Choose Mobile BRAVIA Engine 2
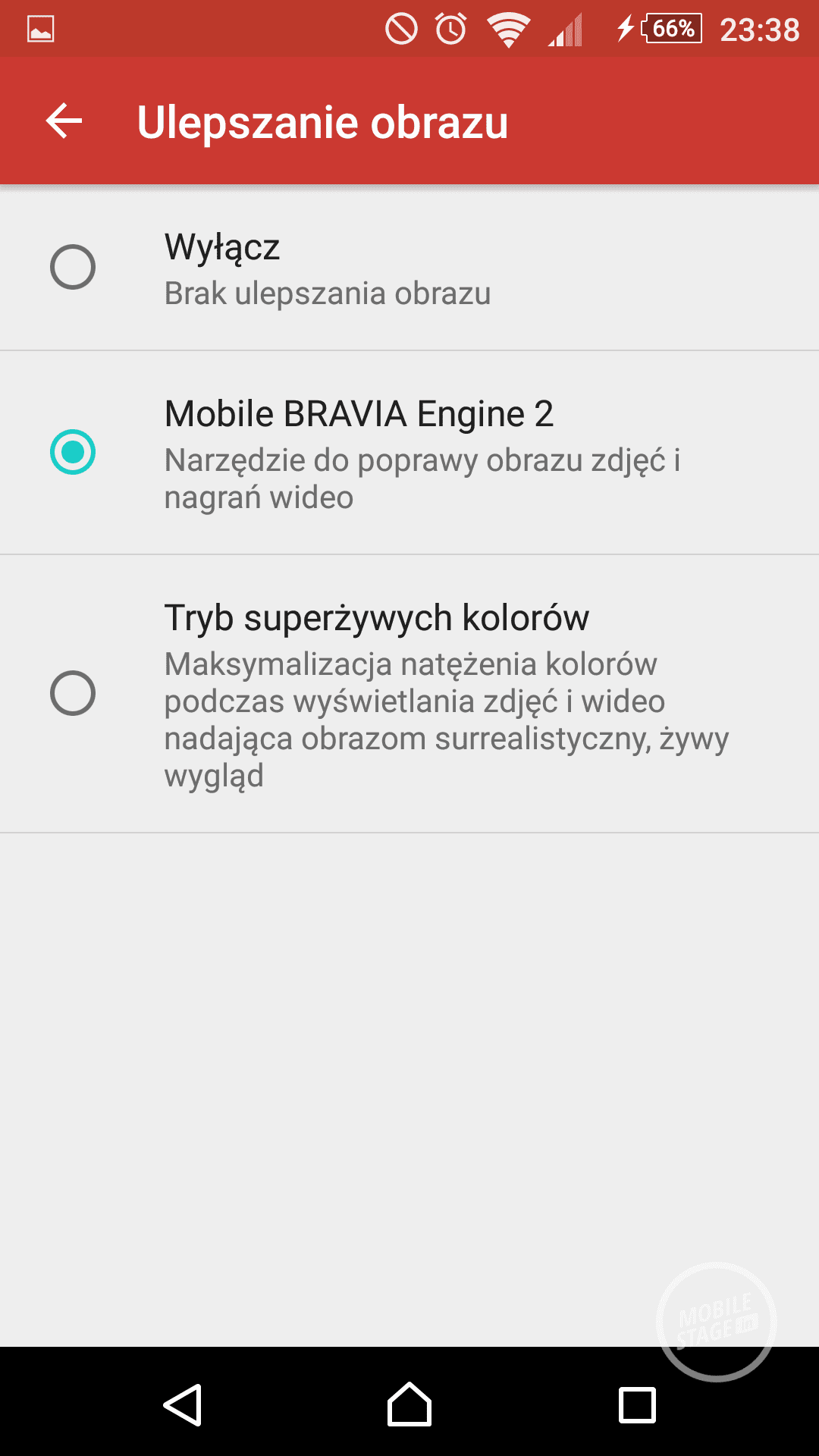Screen dimensions: 819x1456 click(73, 452)
